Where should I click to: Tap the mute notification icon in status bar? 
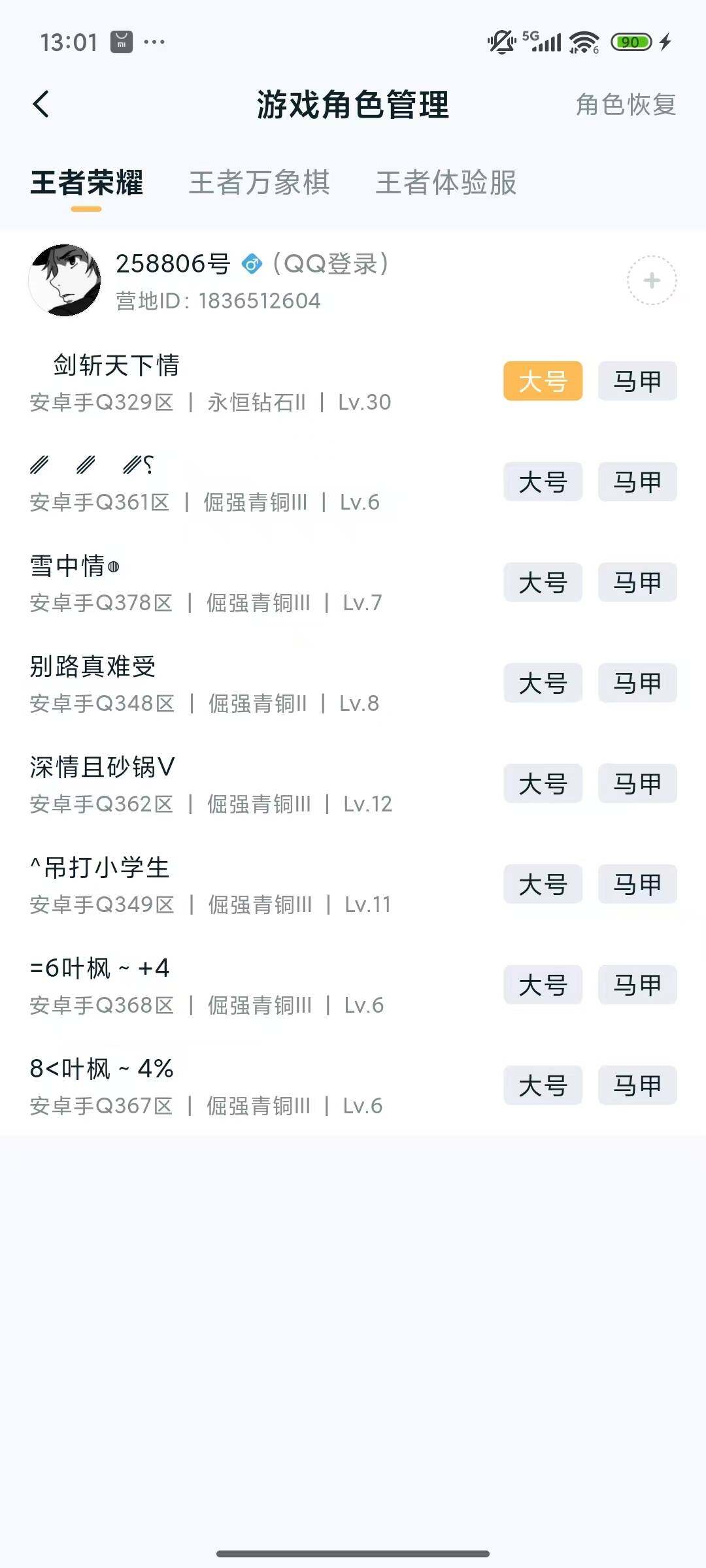pos(499,41)
